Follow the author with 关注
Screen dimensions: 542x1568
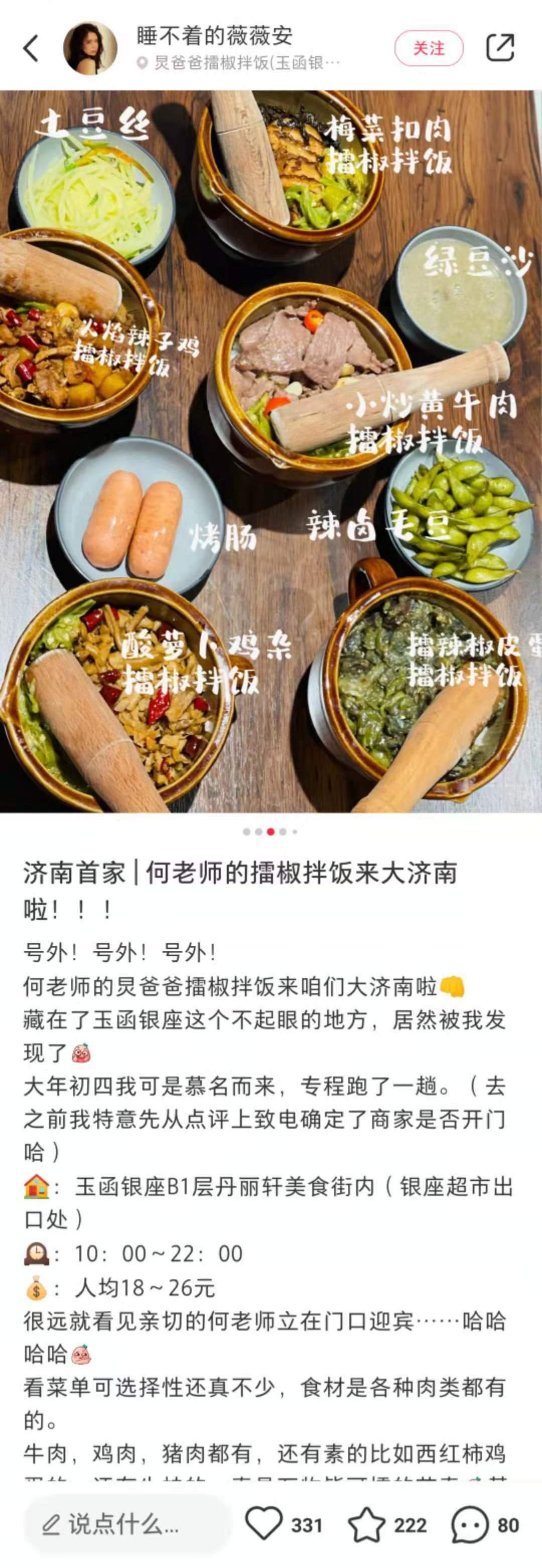tap(428, 48)
